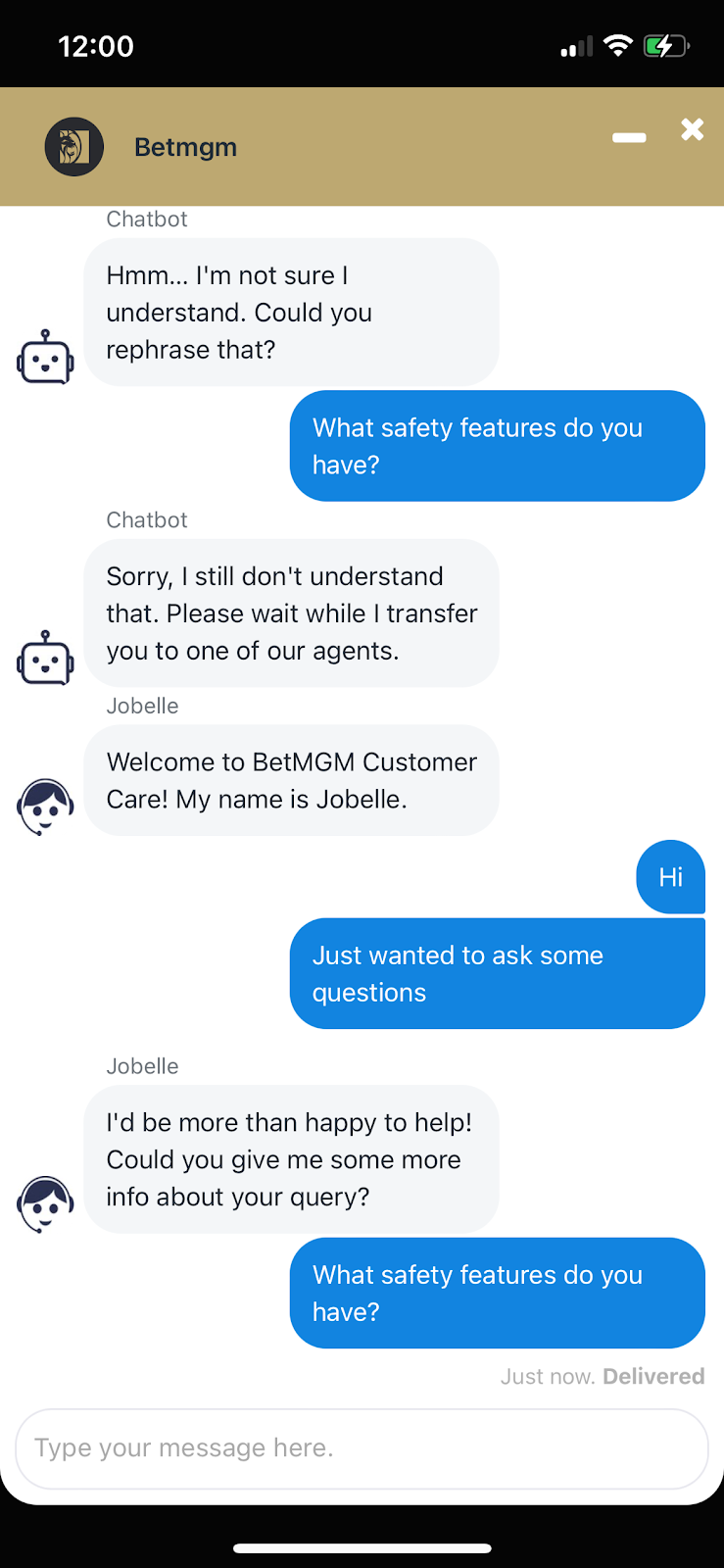Select the Delivered status label

(x=653, y=1376)
